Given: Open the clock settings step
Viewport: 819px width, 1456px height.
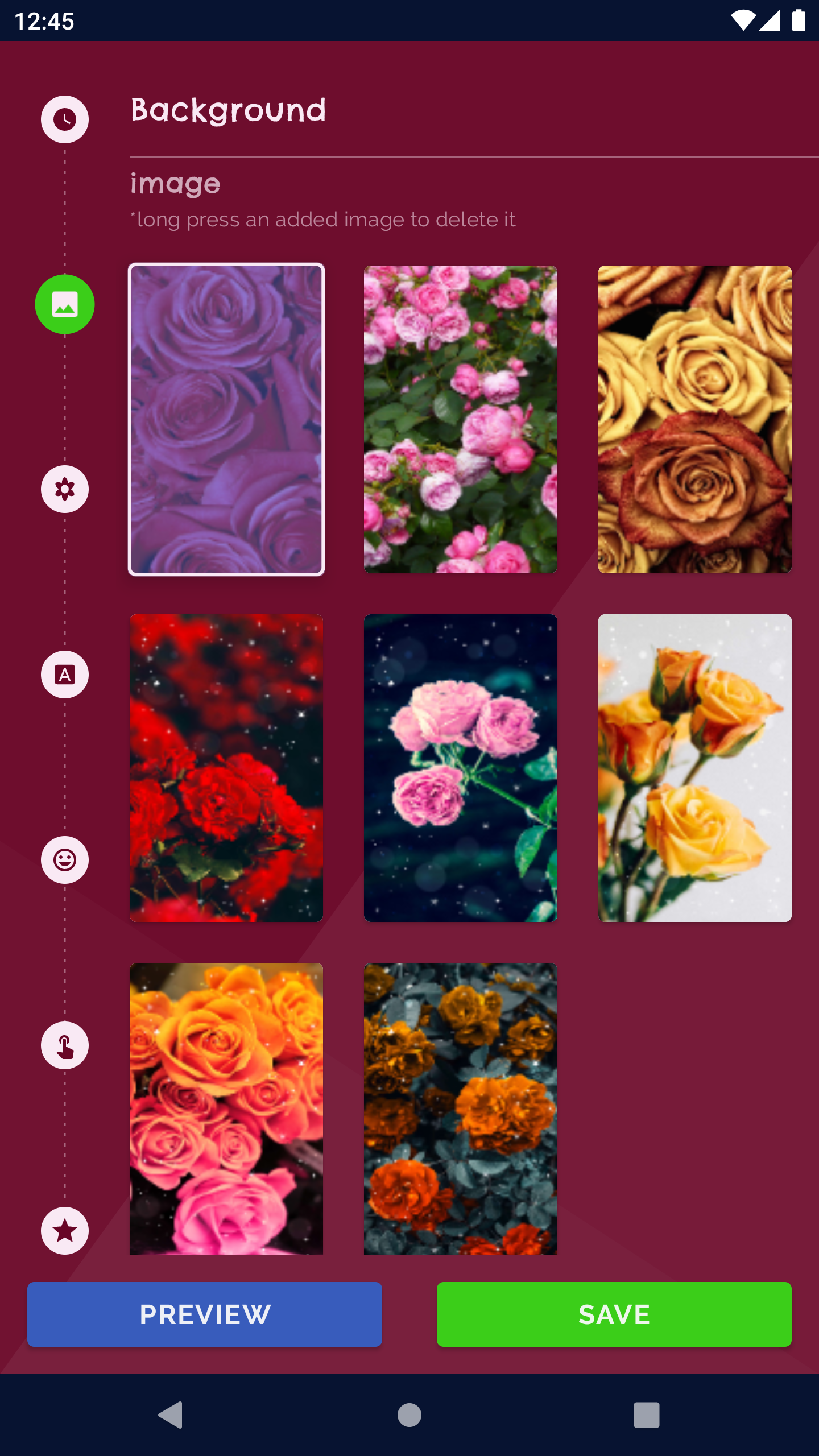Looking at the screenshot, I should (x=65, y=119).
